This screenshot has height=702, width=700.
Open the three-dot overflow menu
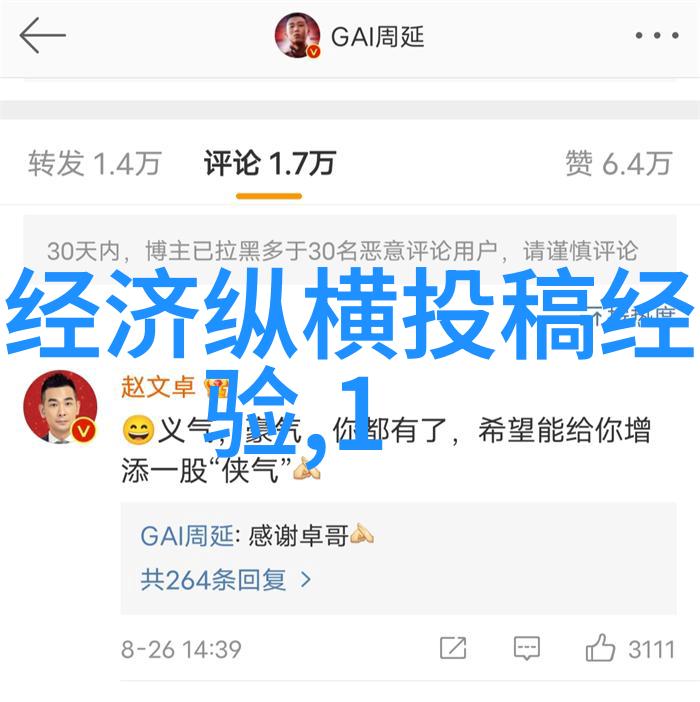(x=656, y=37)
